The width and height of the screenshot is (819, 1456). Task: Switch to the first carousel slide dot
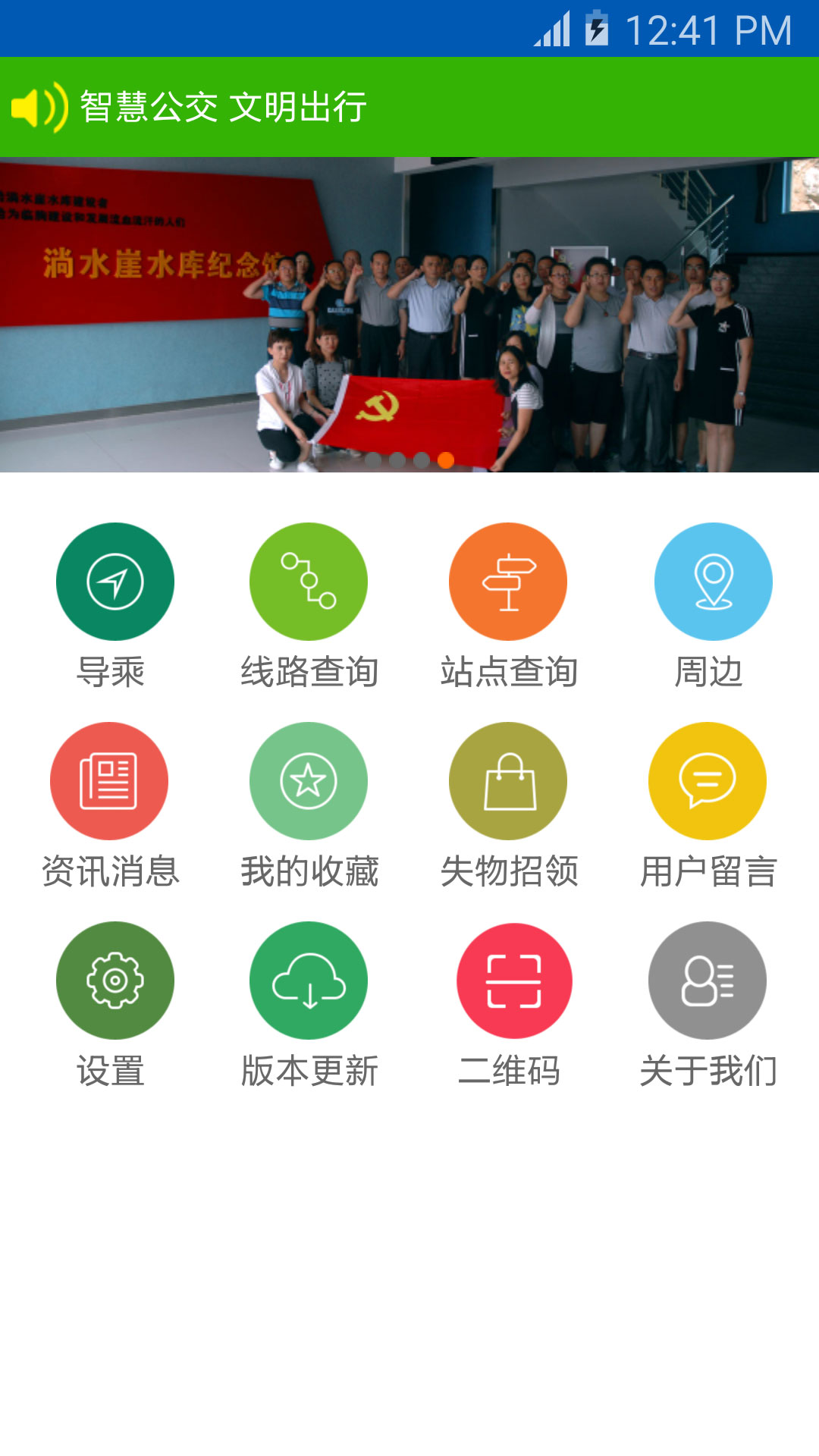(x=372, y=459)
